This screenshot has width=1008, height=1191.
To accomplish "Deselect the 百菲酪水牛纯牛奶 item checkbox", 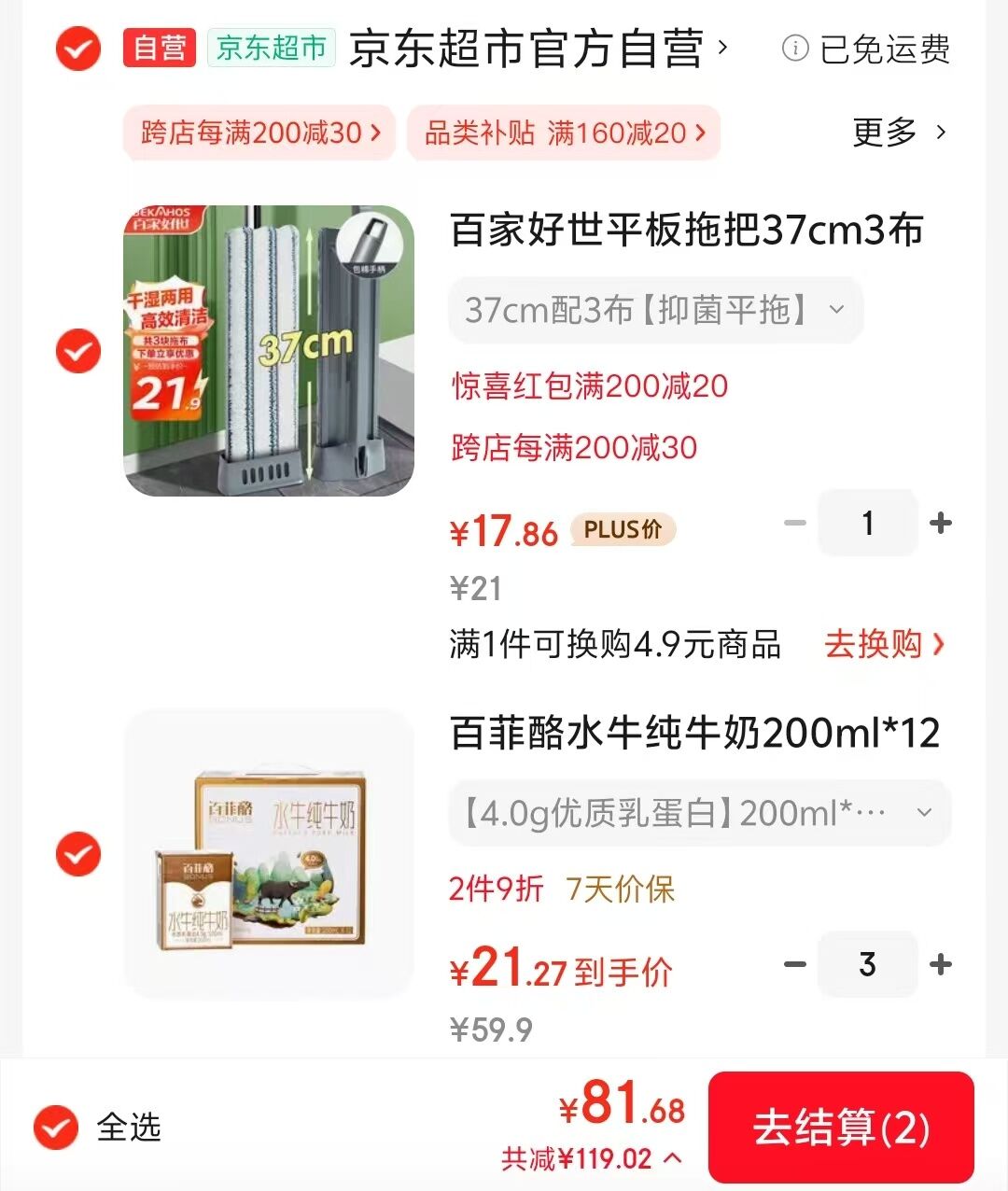I will (78, 854).
